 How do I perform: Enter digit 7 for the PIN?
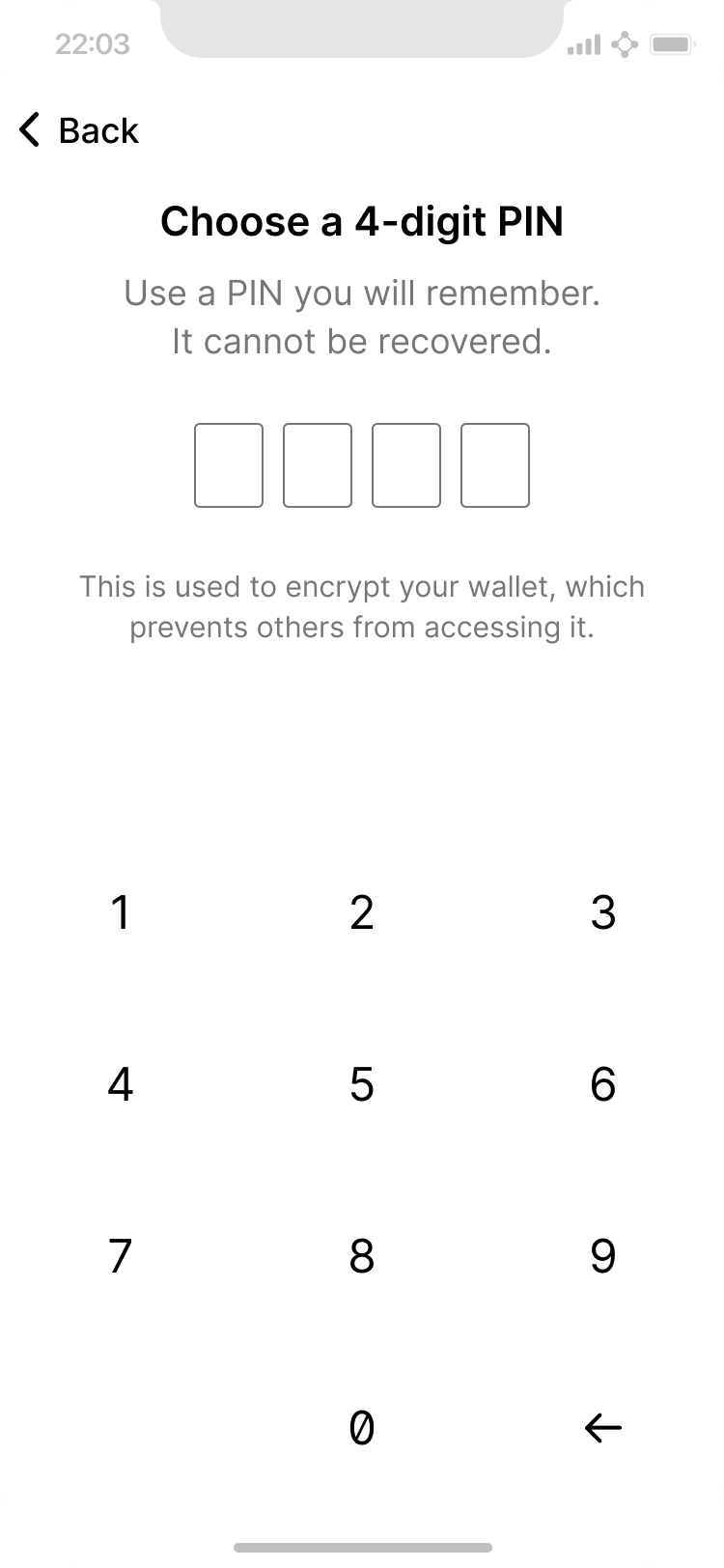tap(121, 1256)
